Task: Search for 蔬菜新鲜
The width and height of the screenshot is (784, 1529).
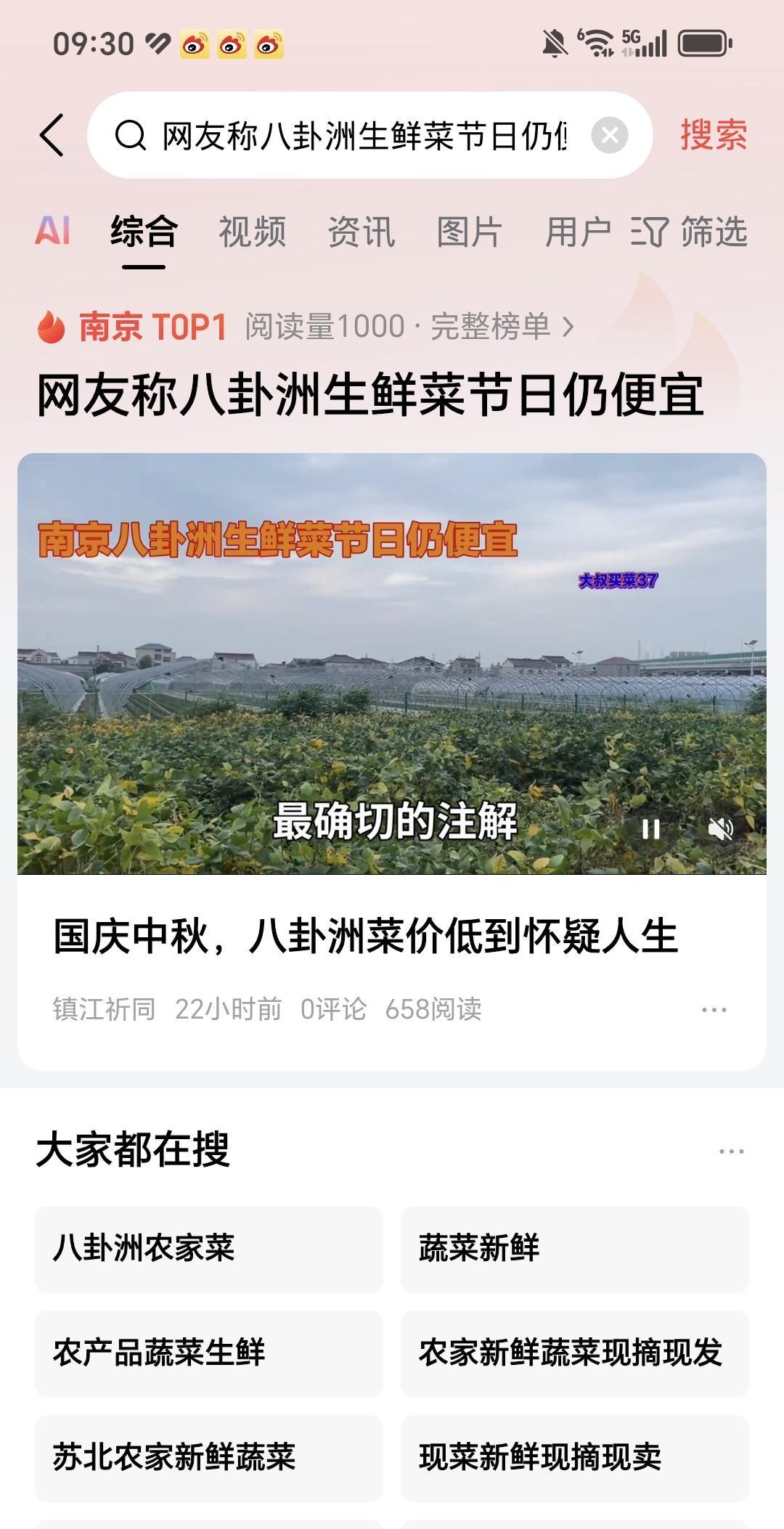Action: [574, 1249]
